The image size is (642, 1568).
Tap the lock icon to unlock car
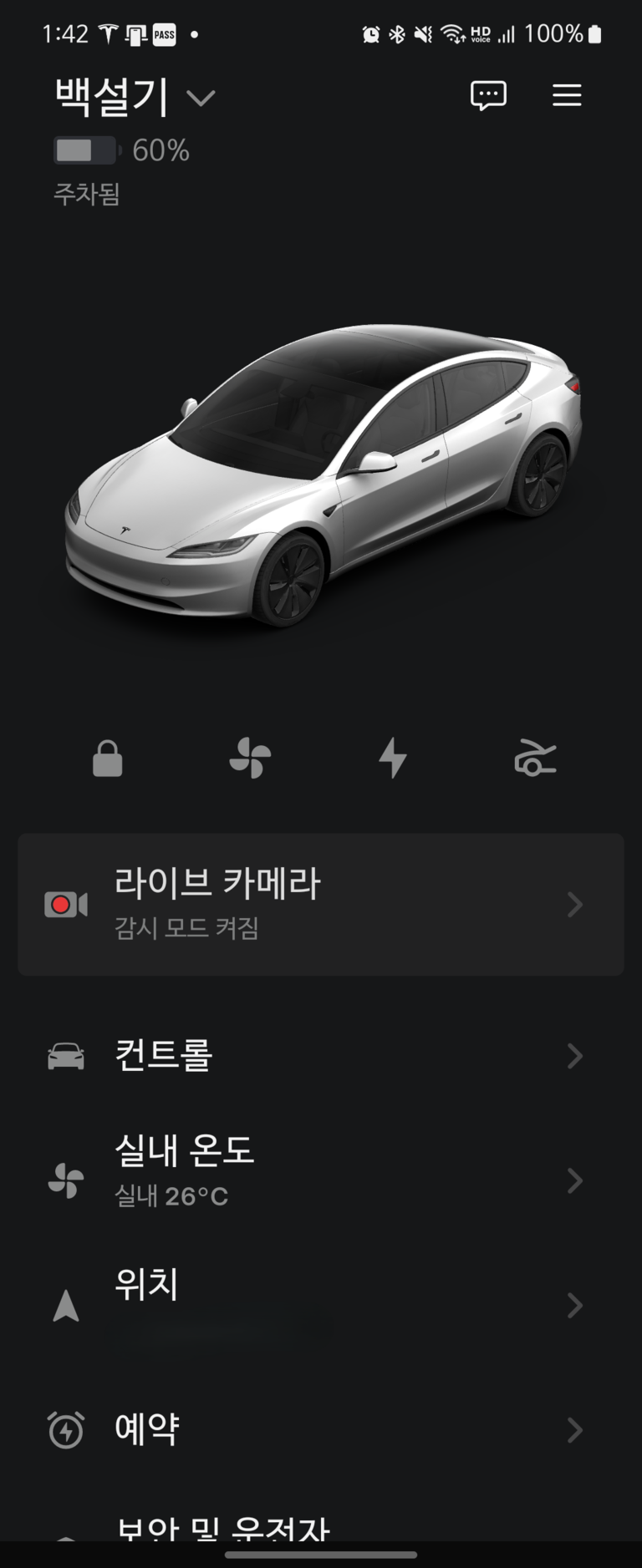[107, 759]
